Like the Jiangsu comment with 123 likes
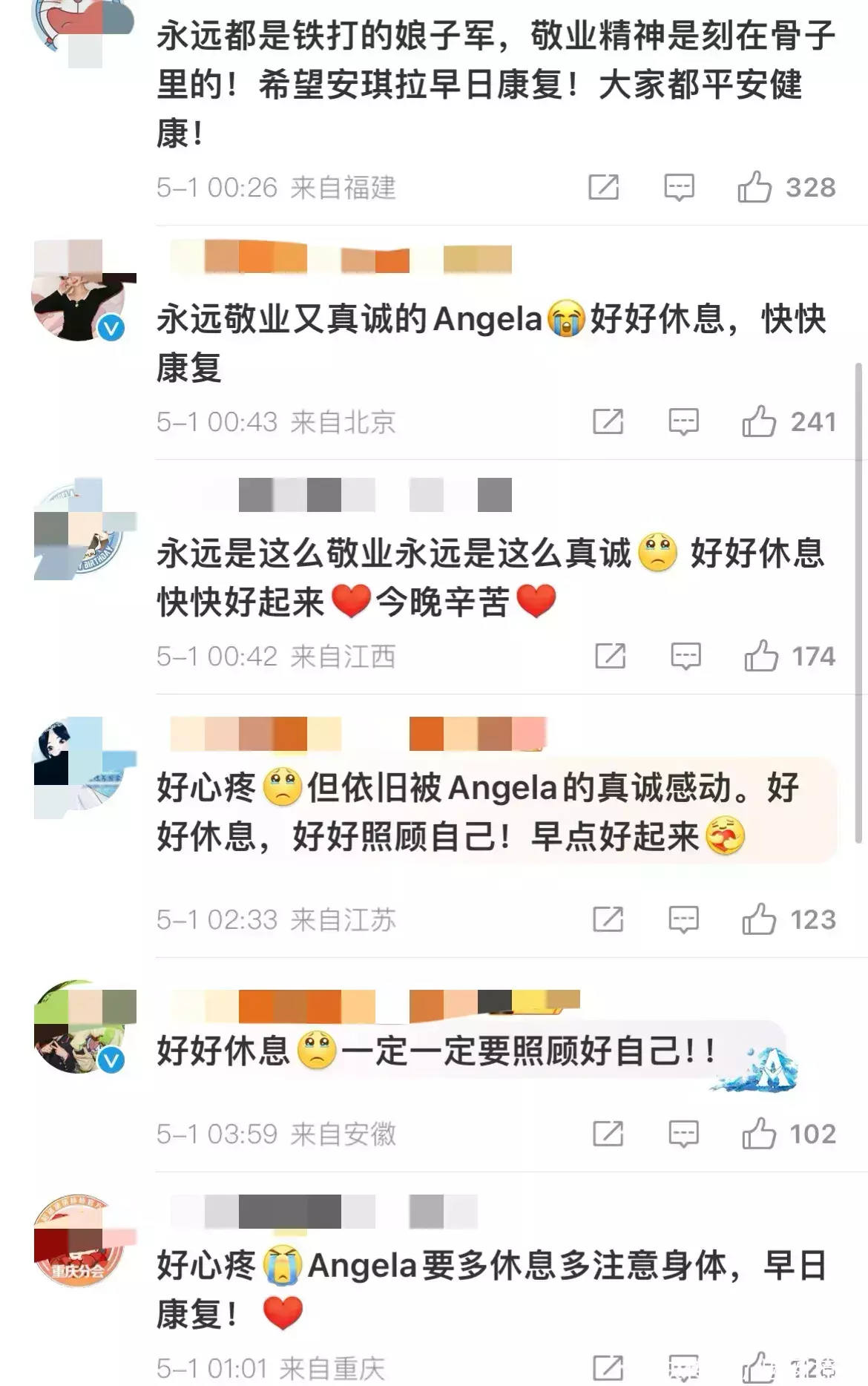The height and width of the screenshot is (1386, 868). point(759,919)
